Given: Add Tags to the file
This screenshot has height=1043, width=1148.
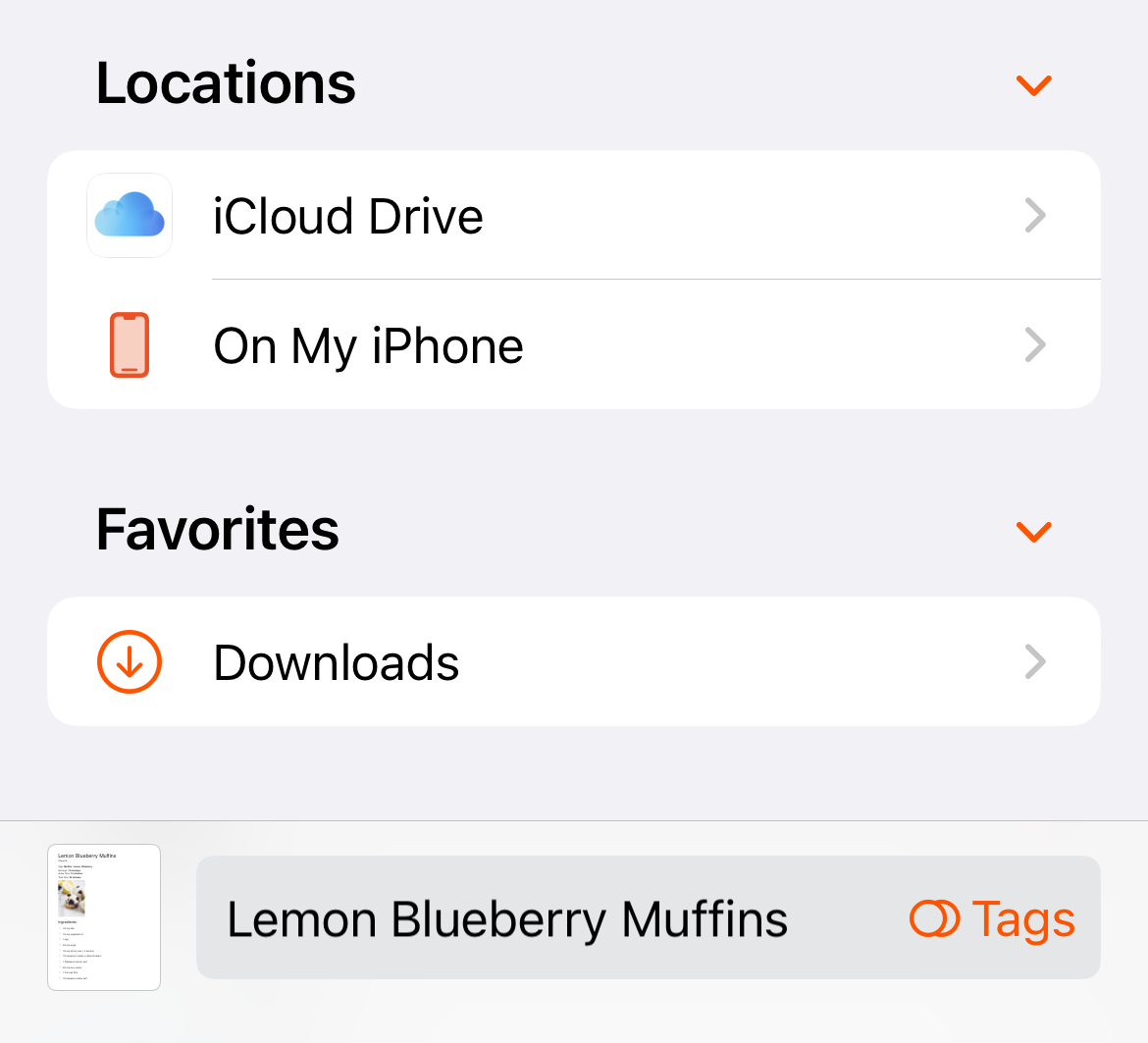Looking at the screenshot, I should [x=992, y=919].
